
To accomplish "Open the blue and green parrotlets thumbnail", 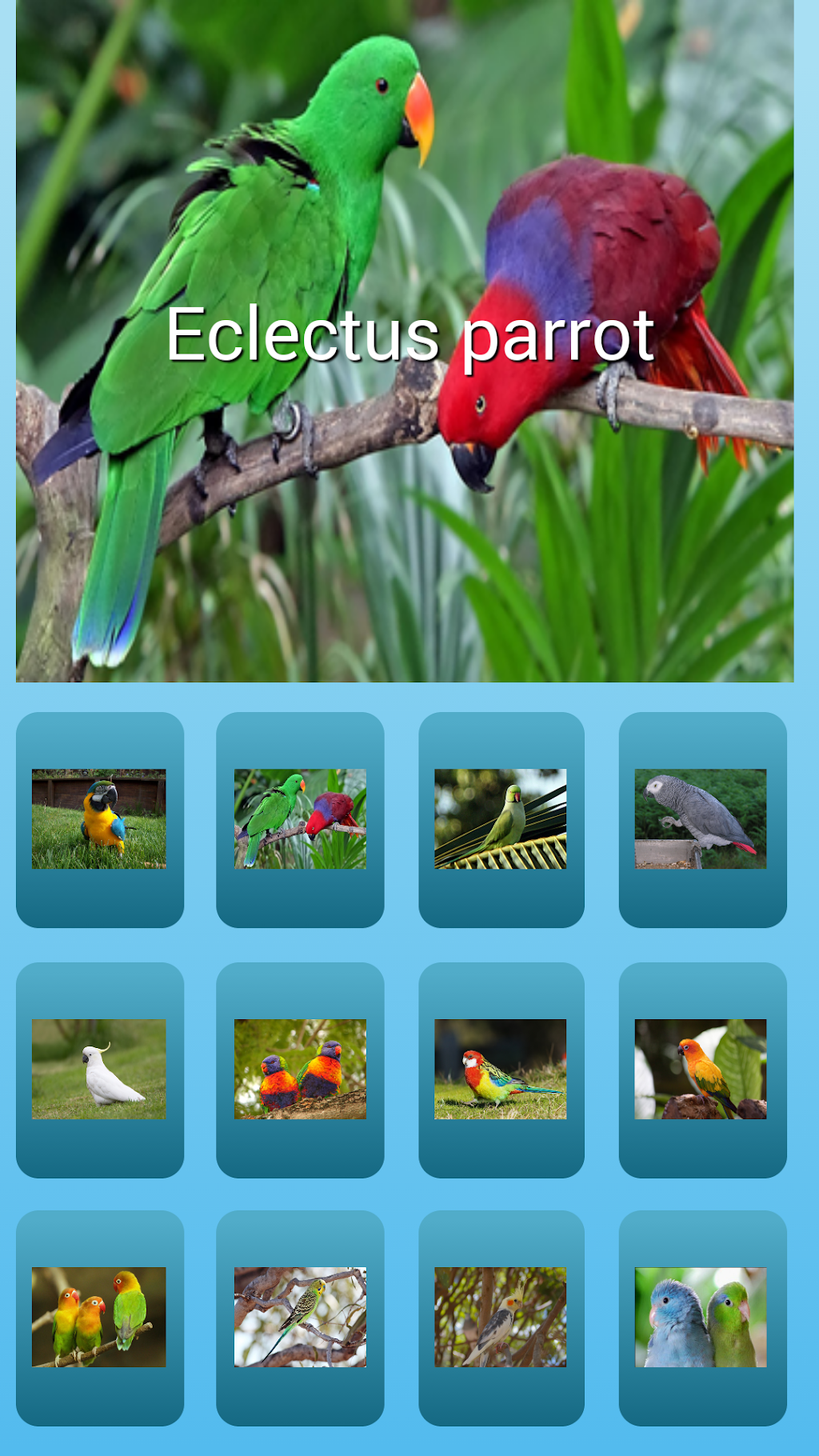I will pyautogui.click(x=701, y=1317).
